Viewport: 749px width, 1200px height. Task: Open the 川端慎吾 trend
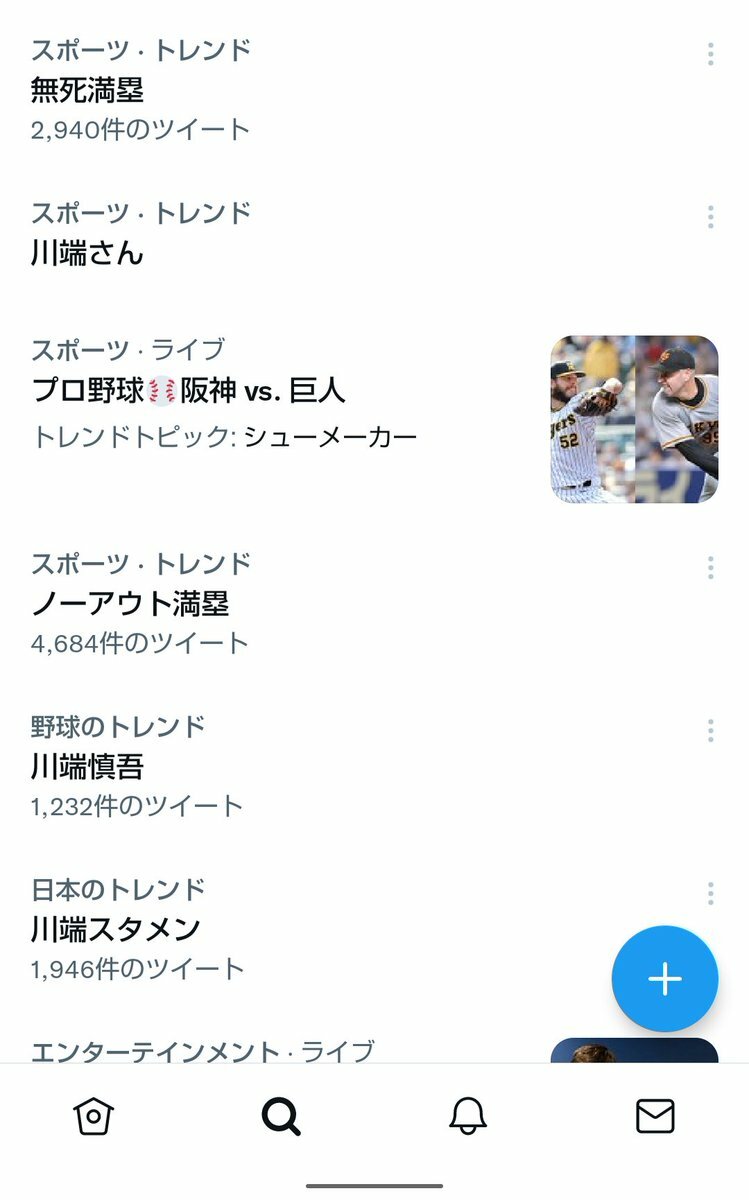point(374,766)
